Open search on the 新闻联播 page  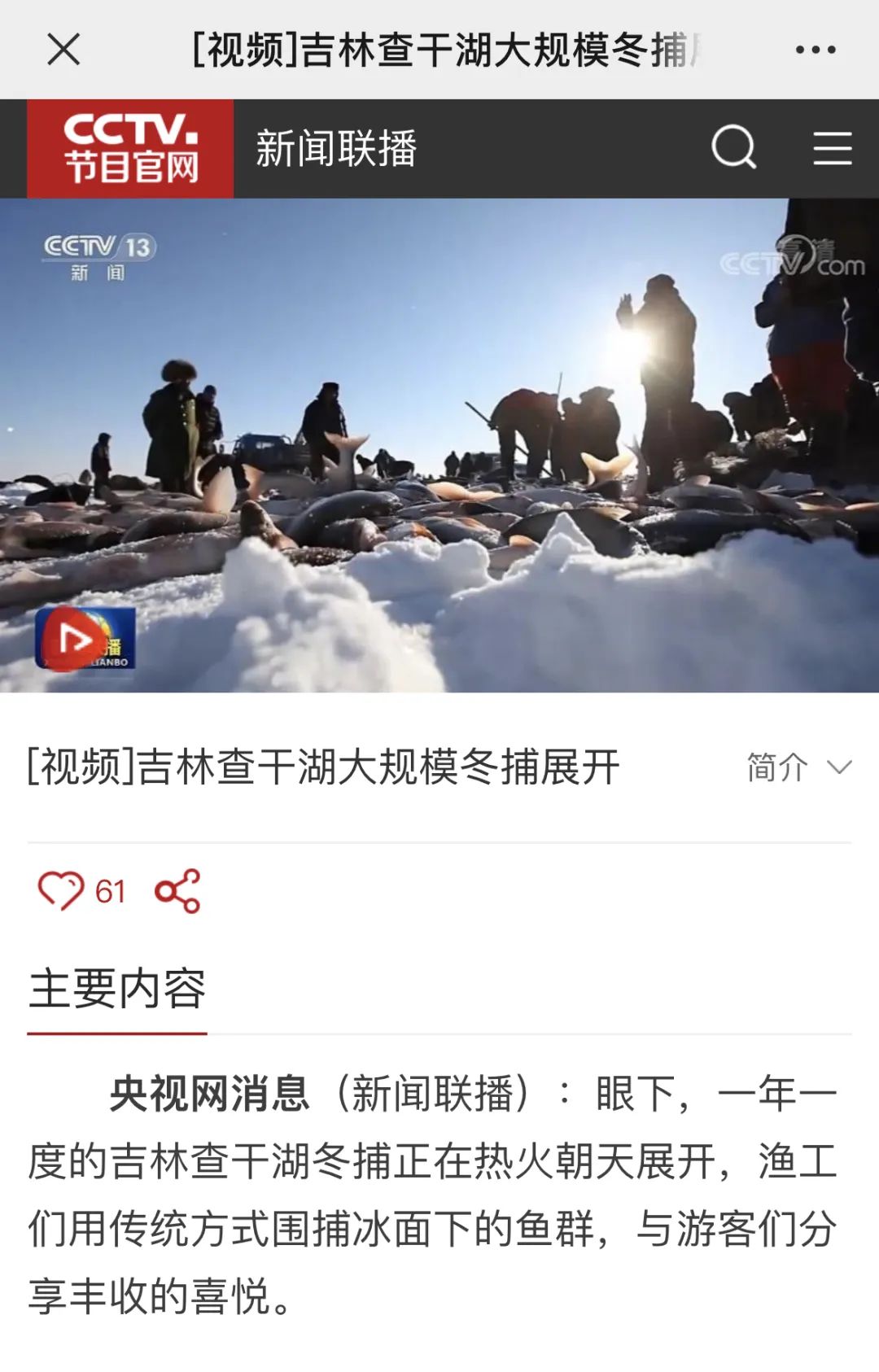pos(733,149)
